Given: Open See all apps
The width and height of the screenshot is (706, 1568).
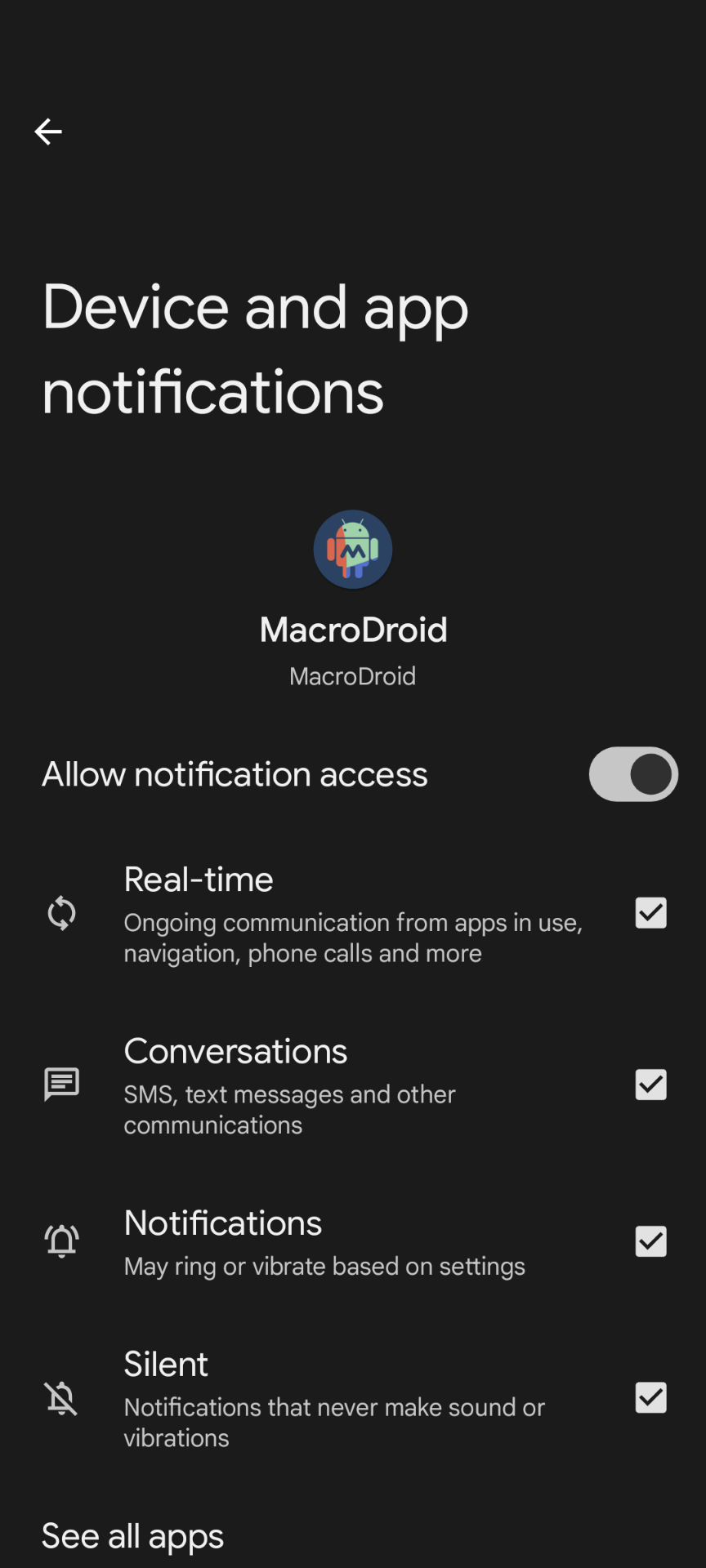Looking at the screenshot, I should (132, 1536).
